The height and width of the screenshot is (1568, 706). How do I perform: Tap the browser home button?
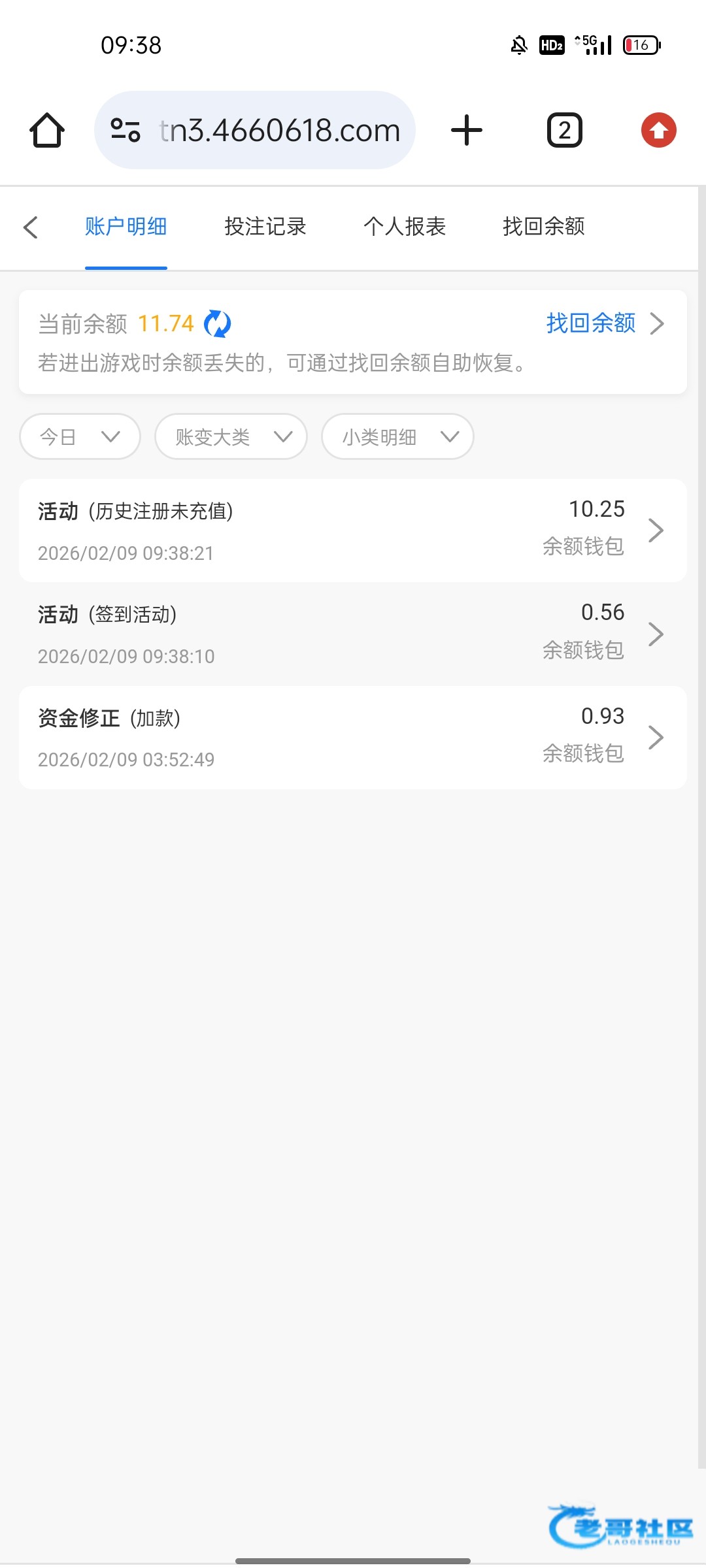pyautogui.click(x=47, y=130)
